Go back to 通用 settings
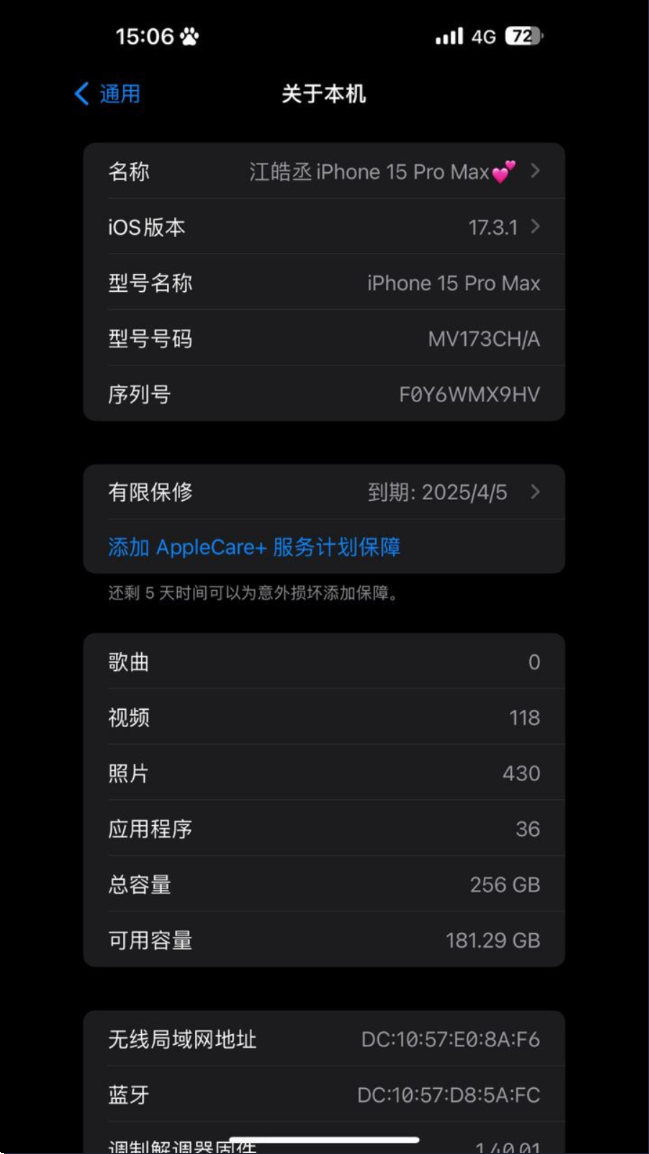Image resolution: width=649 pixels, height=1154 pixels. click(x=107, y=94)
